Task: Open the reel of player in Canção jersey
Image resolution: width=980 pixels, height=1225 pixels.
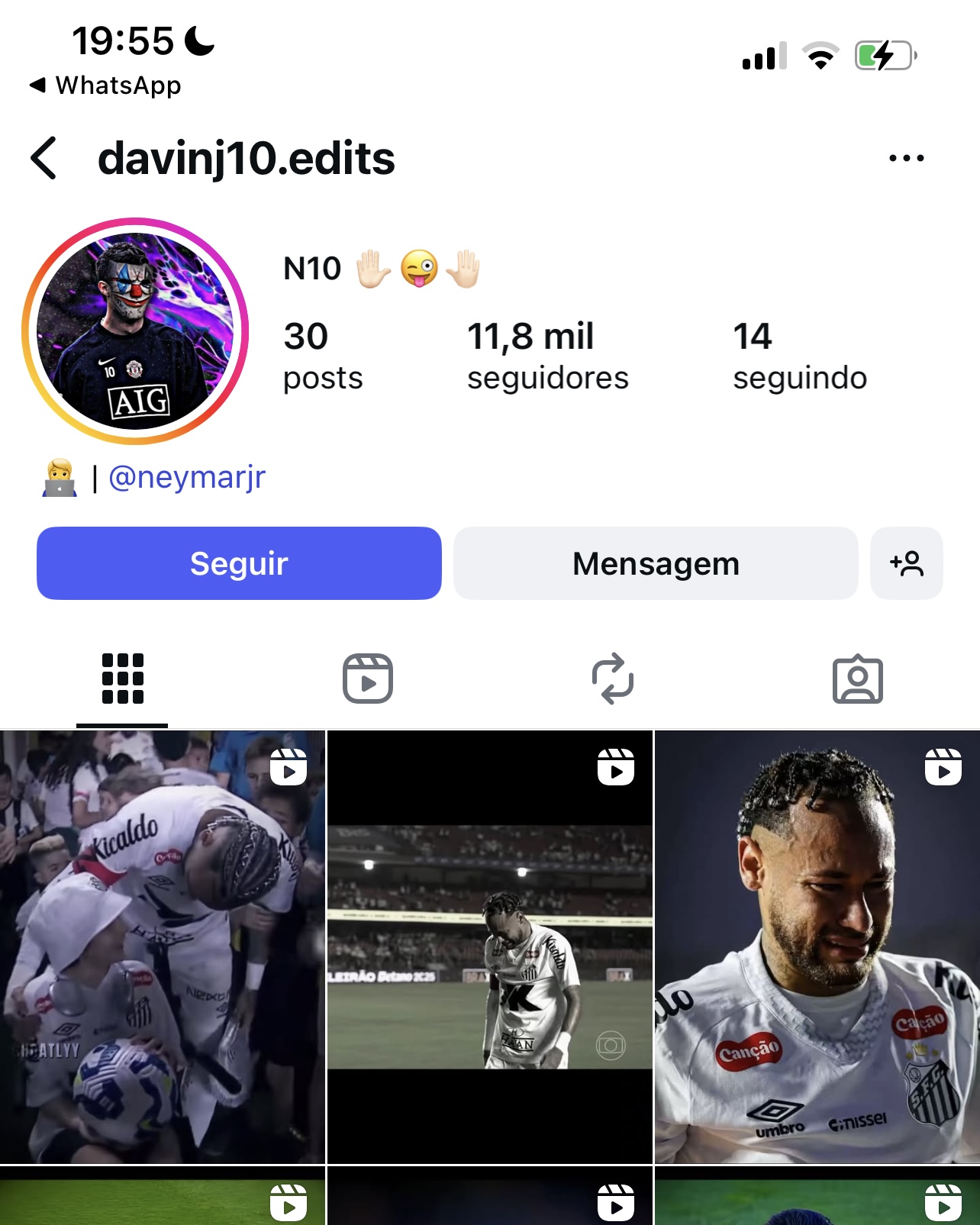Action: click(817, 946)
